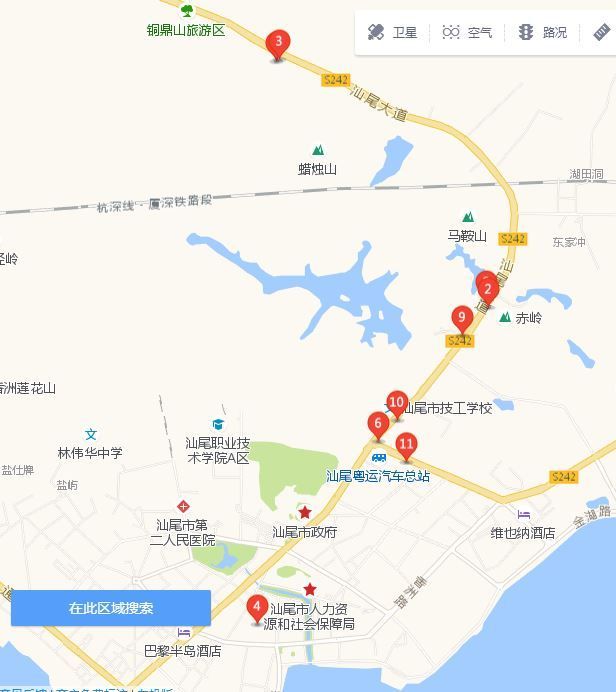
Task: Open map marker number 11
Action: coord(405,444)
